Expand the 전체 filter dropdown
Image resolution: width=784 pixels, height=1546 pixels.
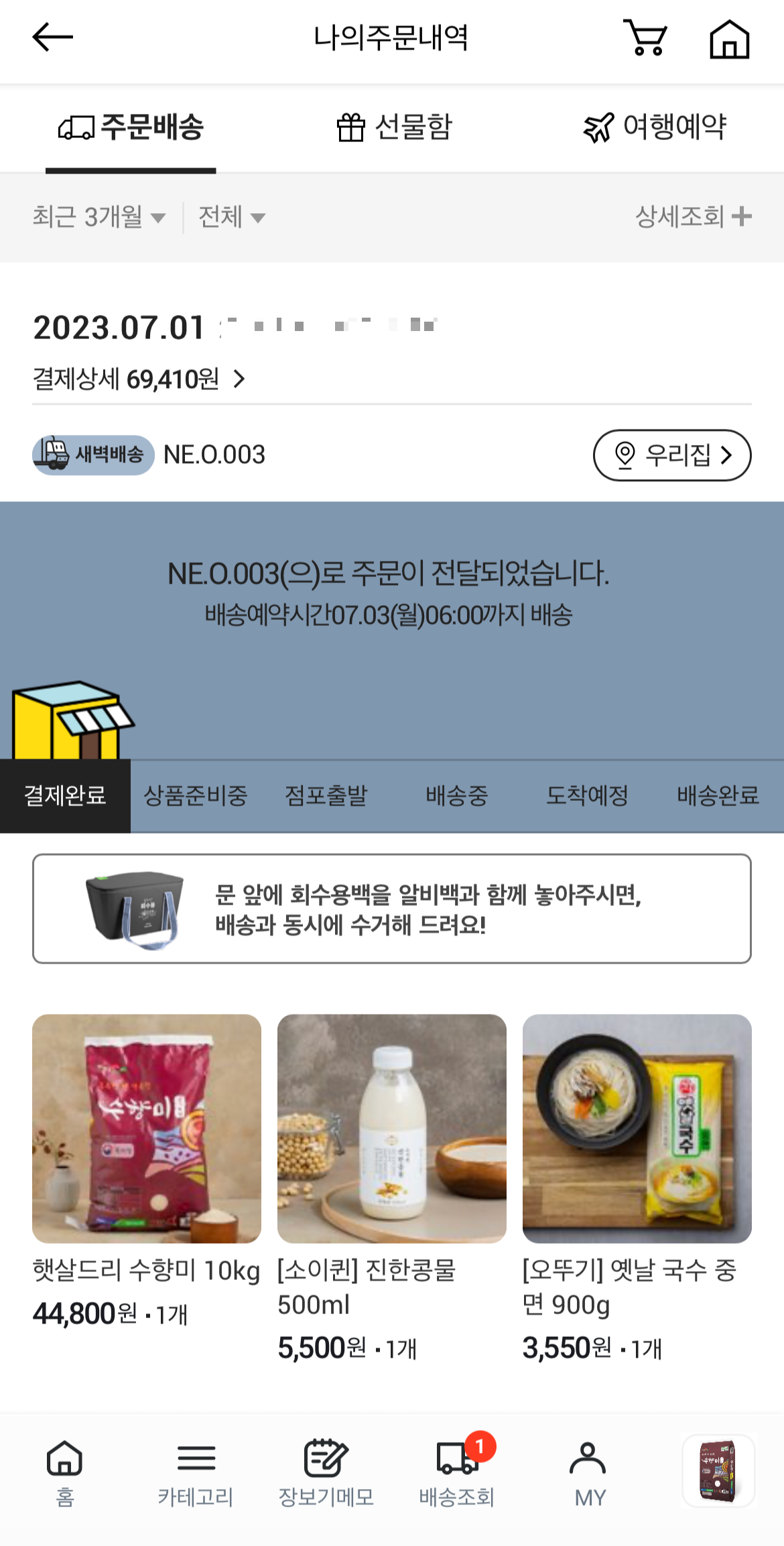tap(230, 217)
